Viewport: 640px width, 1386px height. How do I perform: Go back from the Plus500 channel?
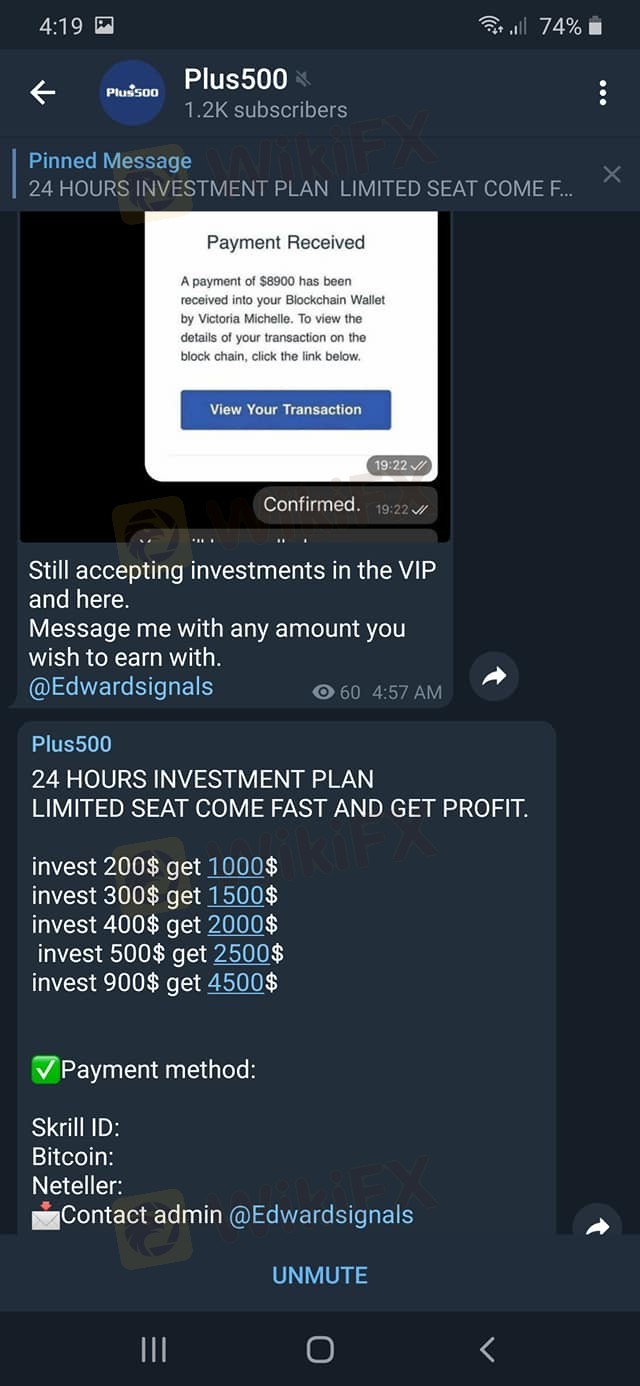tap(43, 93)
